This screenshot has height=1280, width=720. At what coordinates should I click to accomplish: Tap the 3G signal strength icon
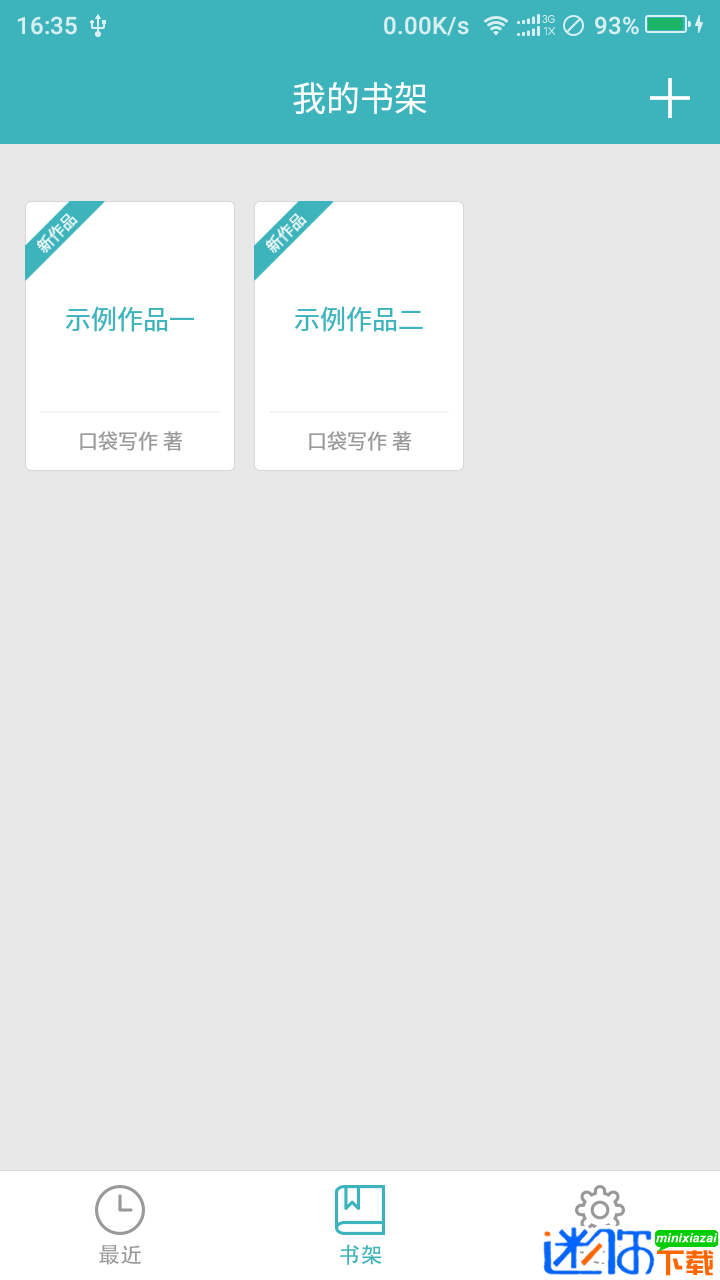coord(535,25)
